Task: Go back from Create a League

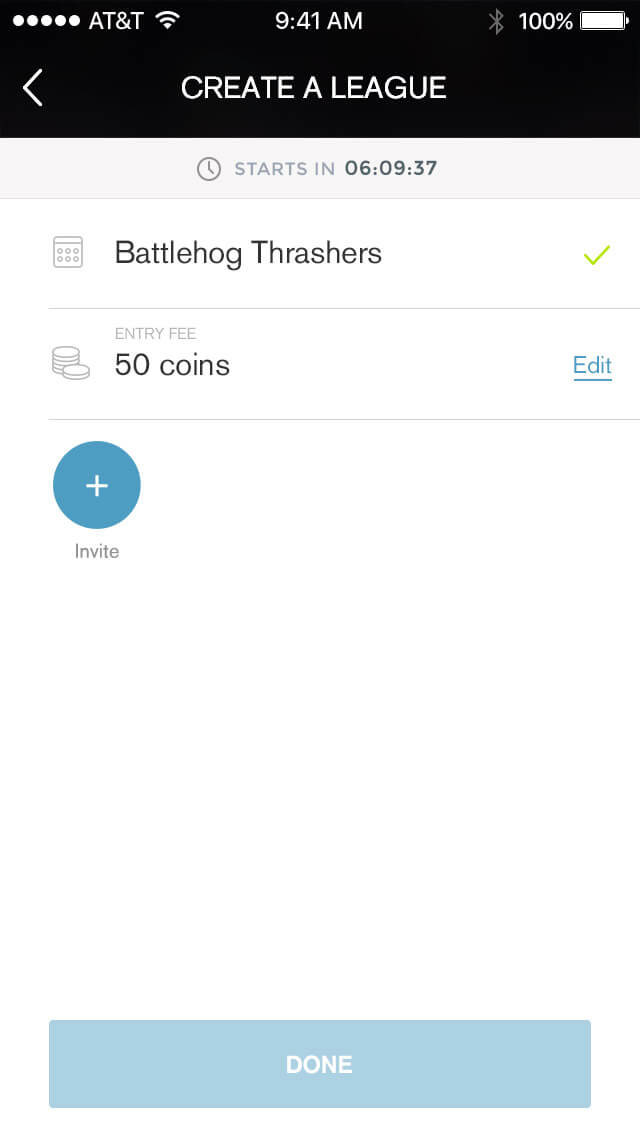Action: pos(33,88)
